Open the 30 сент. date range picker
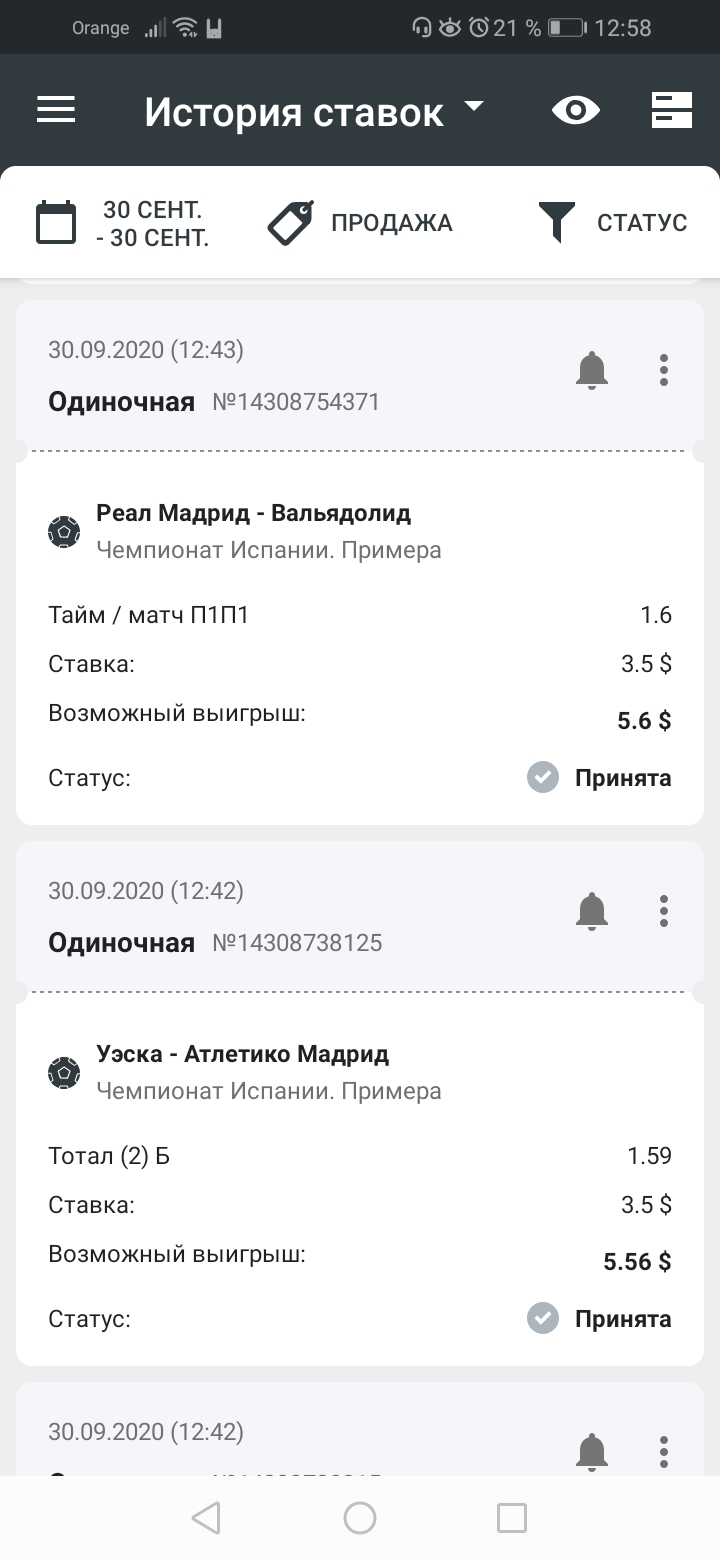This screenshot has height=1560, width=720. [x=123, y=223]
